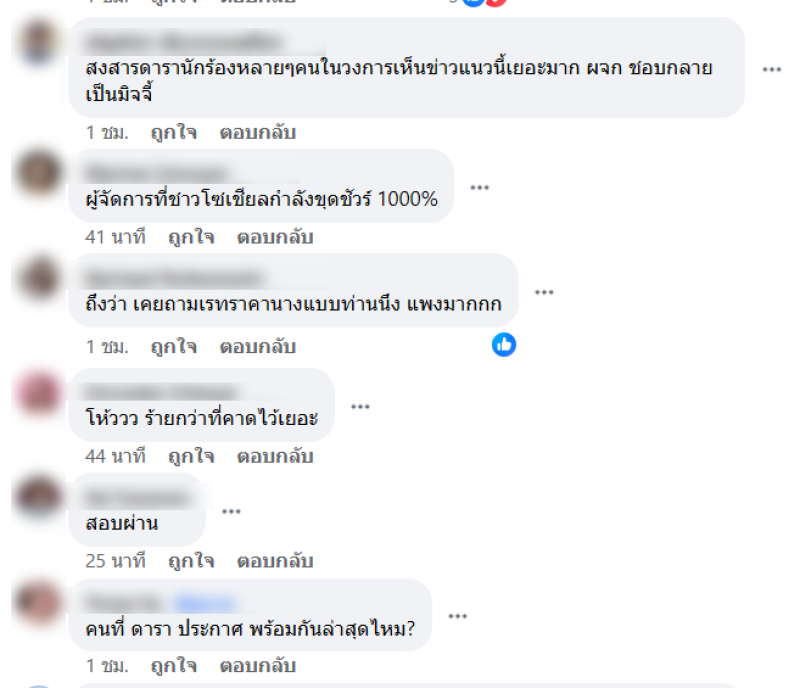This screenshot has height=688, width=800.
Task: Like the comment starting with สงสารดารานักร้อง
Action: [x=174, y=132]
